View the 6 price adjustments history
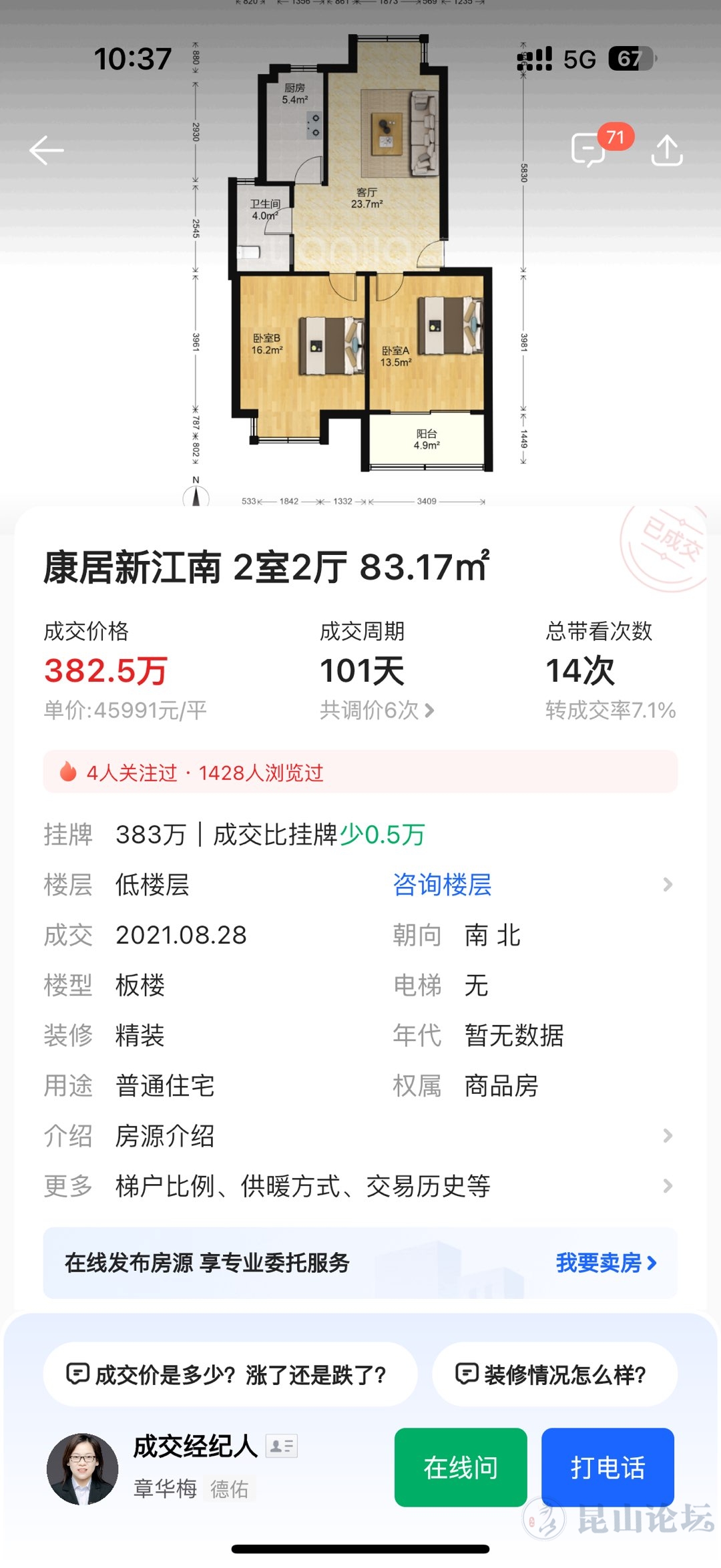 tap(377, 710)
